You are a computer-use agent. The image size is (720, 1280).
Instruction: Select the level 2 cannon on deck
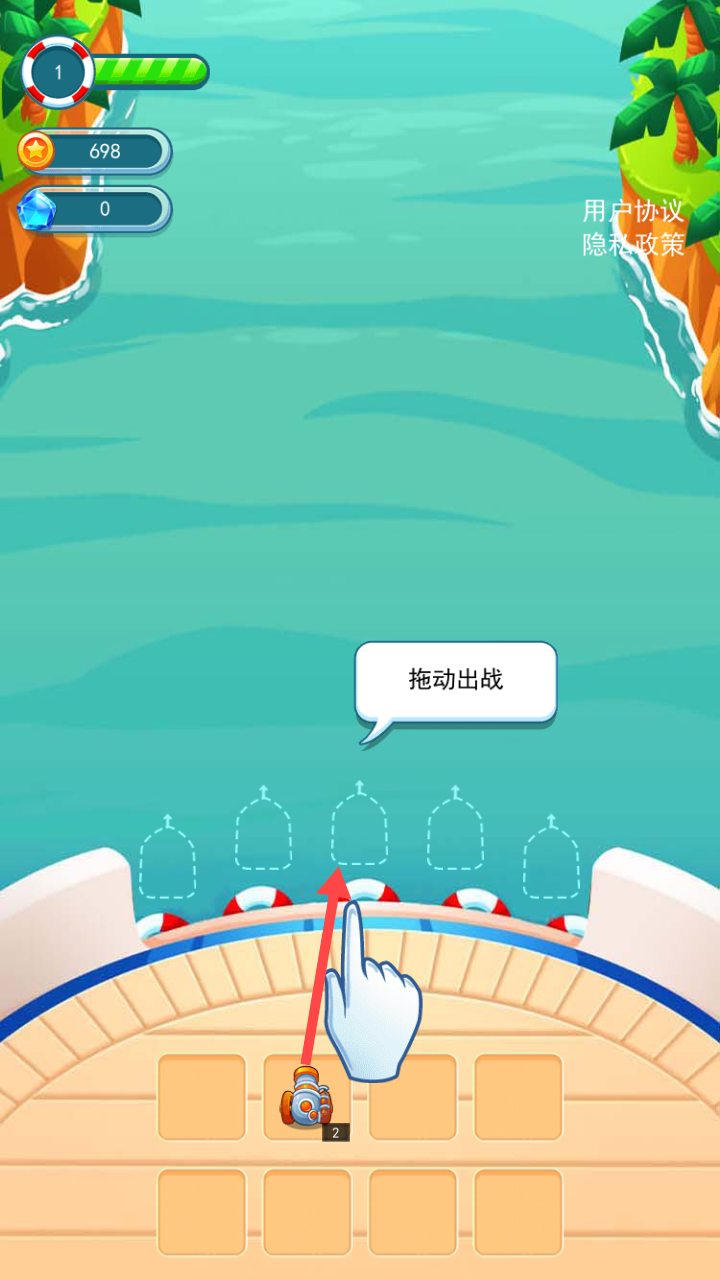click(307, 1099)
